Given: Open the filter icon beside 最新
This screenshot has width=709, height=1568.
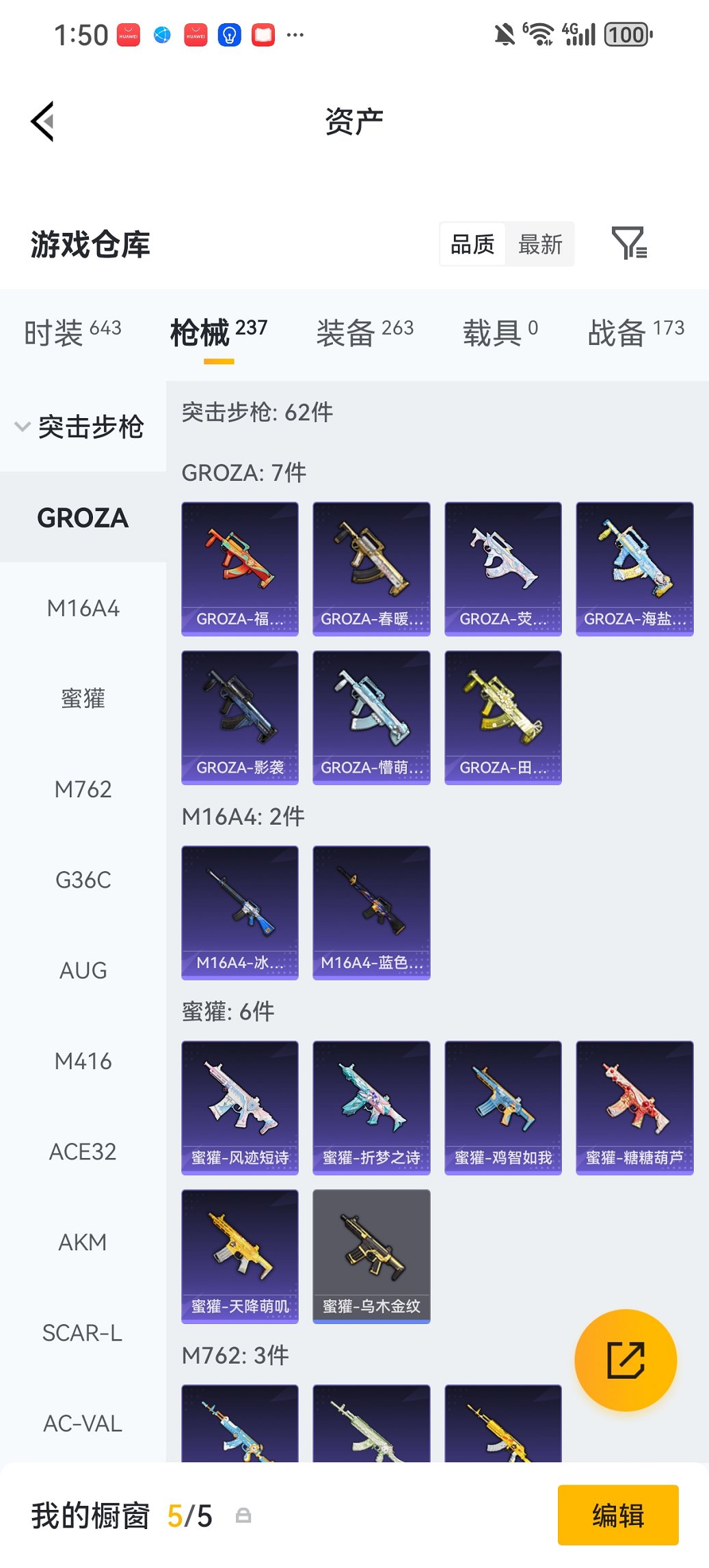Looking at the screenshot, I should point(628,243).
